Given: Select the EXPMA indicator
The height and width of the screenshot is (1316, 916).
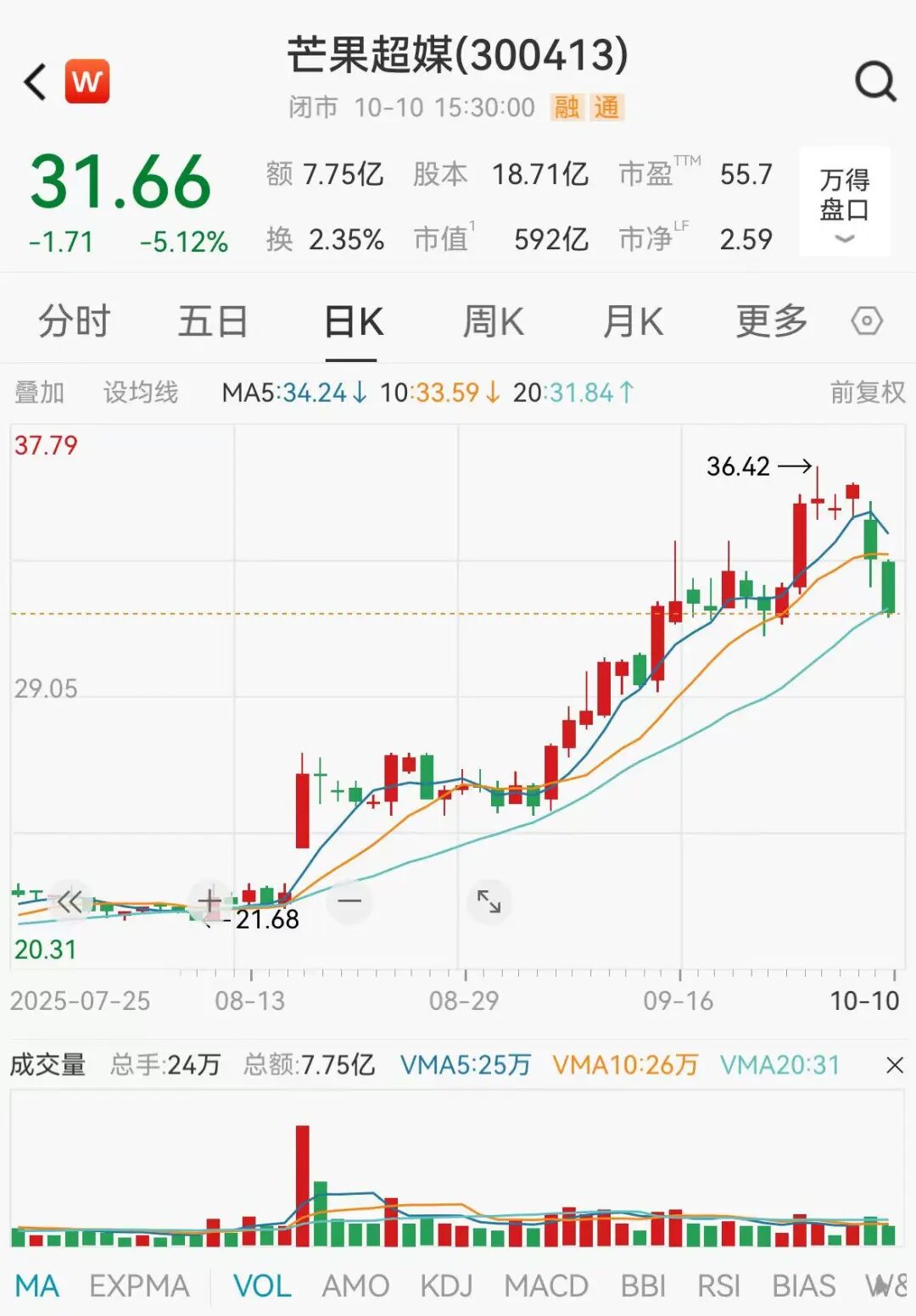Looking at the screenshot, I should pos(139,1286).
